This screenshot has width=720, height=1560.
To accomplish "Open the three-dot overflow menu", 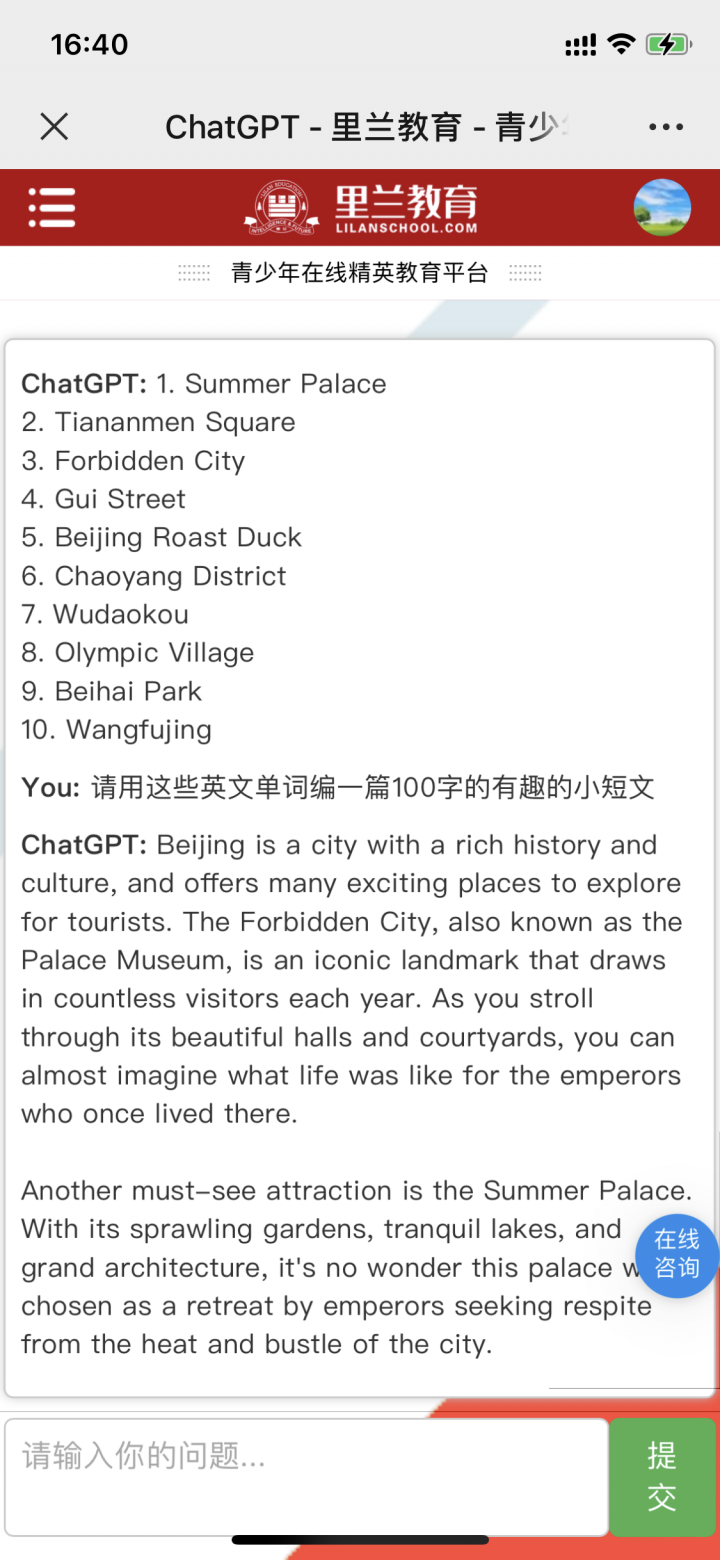I will 666,127.
